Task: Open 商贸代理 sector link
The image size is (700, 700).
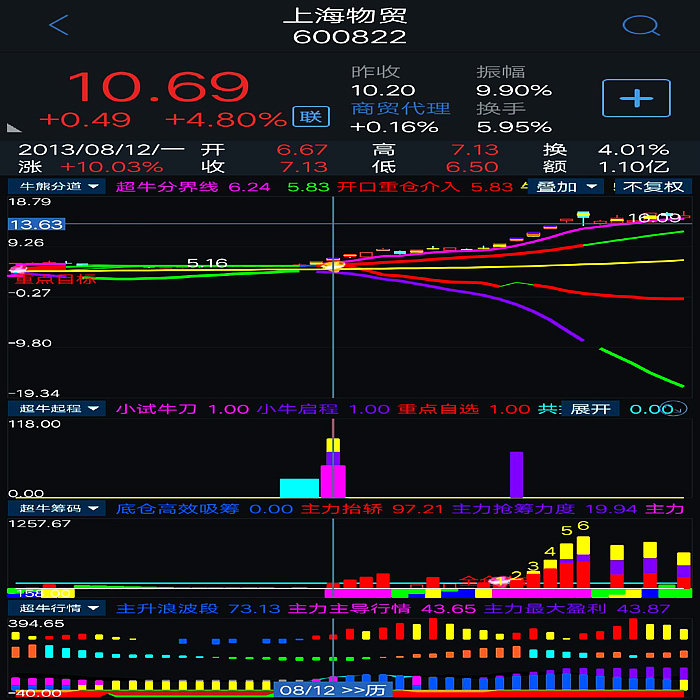Action: pos(400,108)
